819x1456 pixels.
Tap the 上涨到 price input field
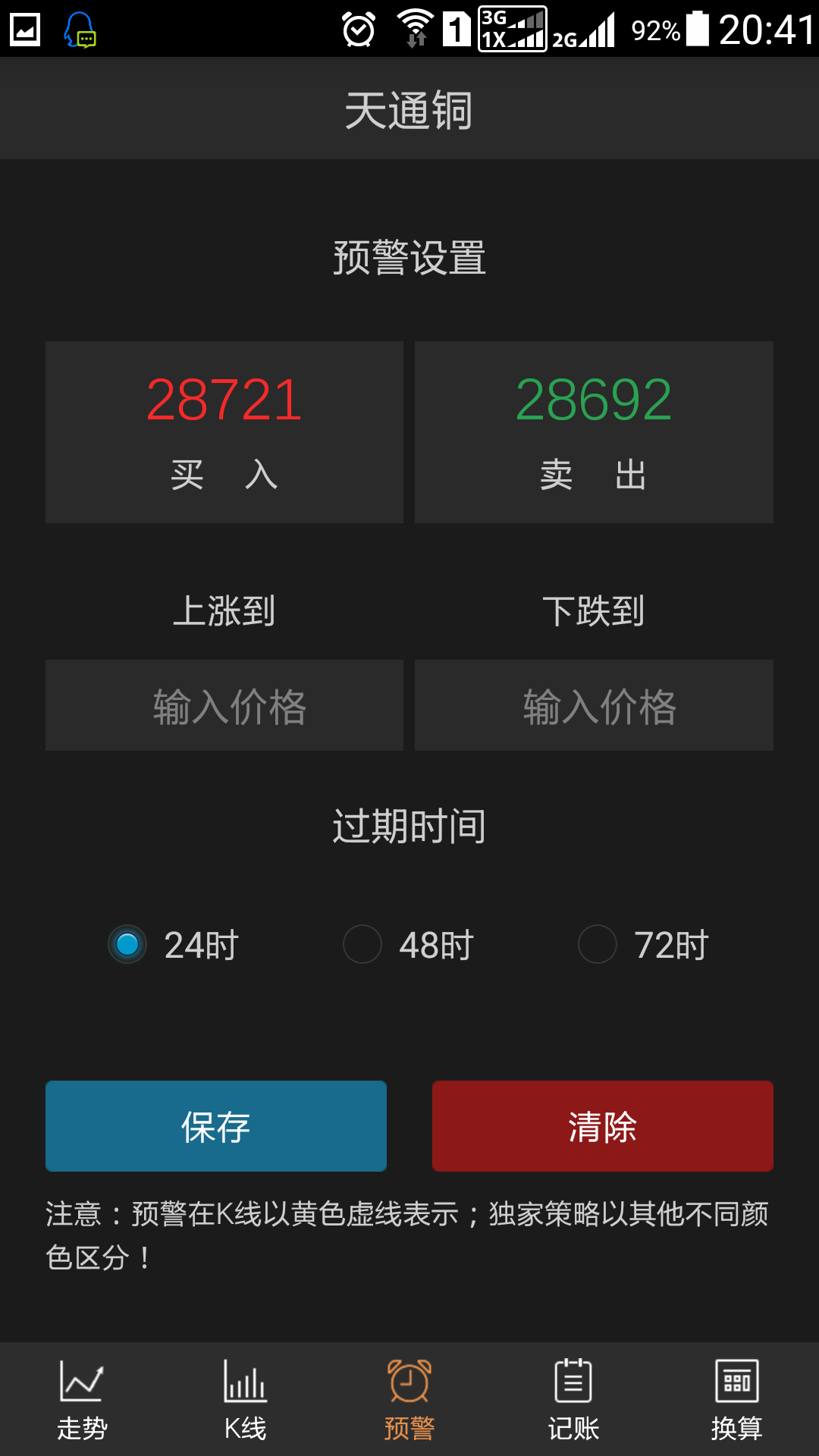click(224, 705)
